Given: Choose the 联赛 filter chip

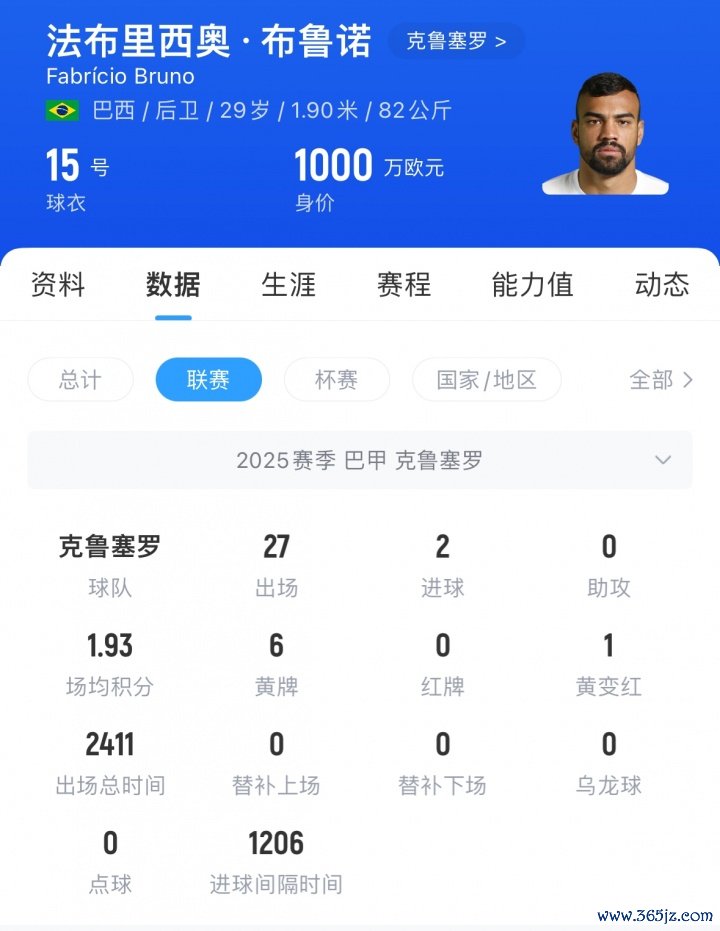Looking at the screenshot, I should click(x=208, y=380).
